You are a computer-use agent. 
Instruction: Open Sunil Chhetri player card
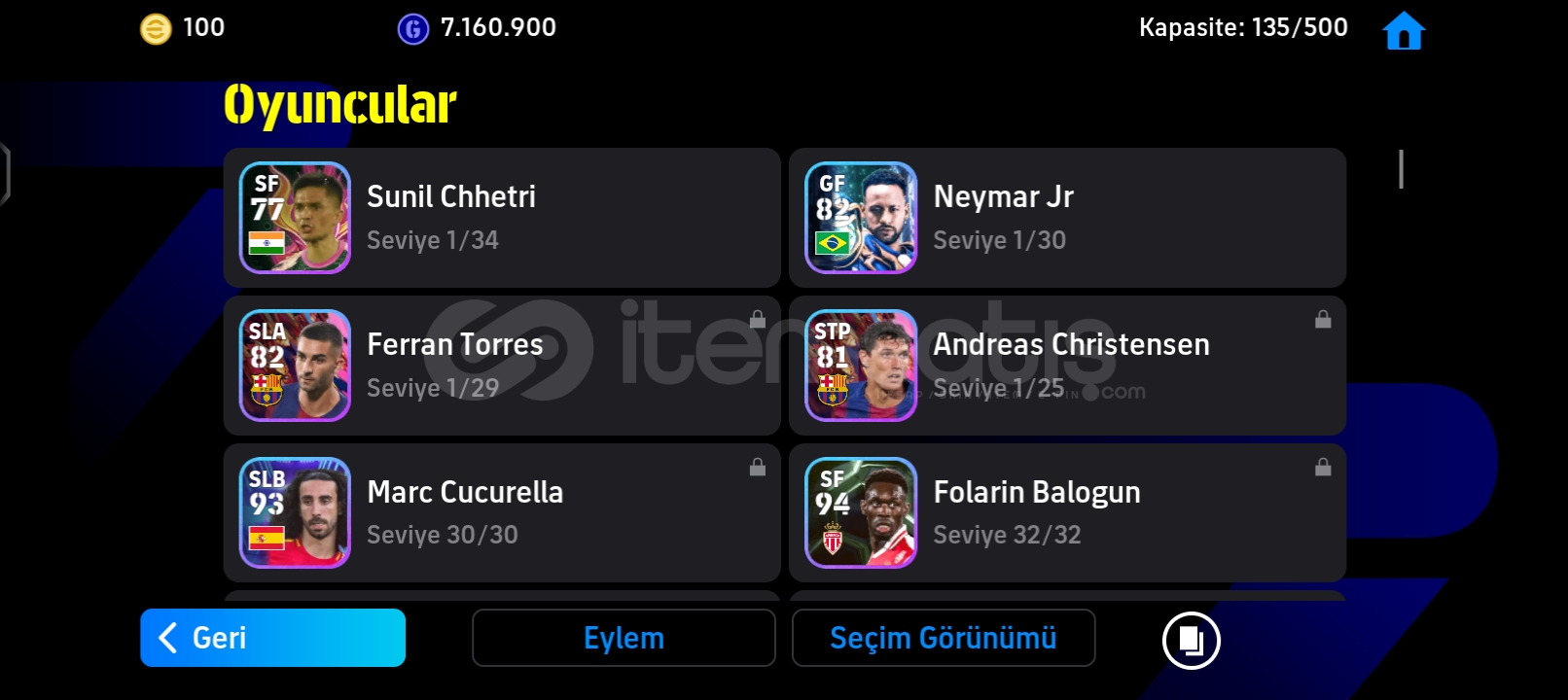click(502, 218)
